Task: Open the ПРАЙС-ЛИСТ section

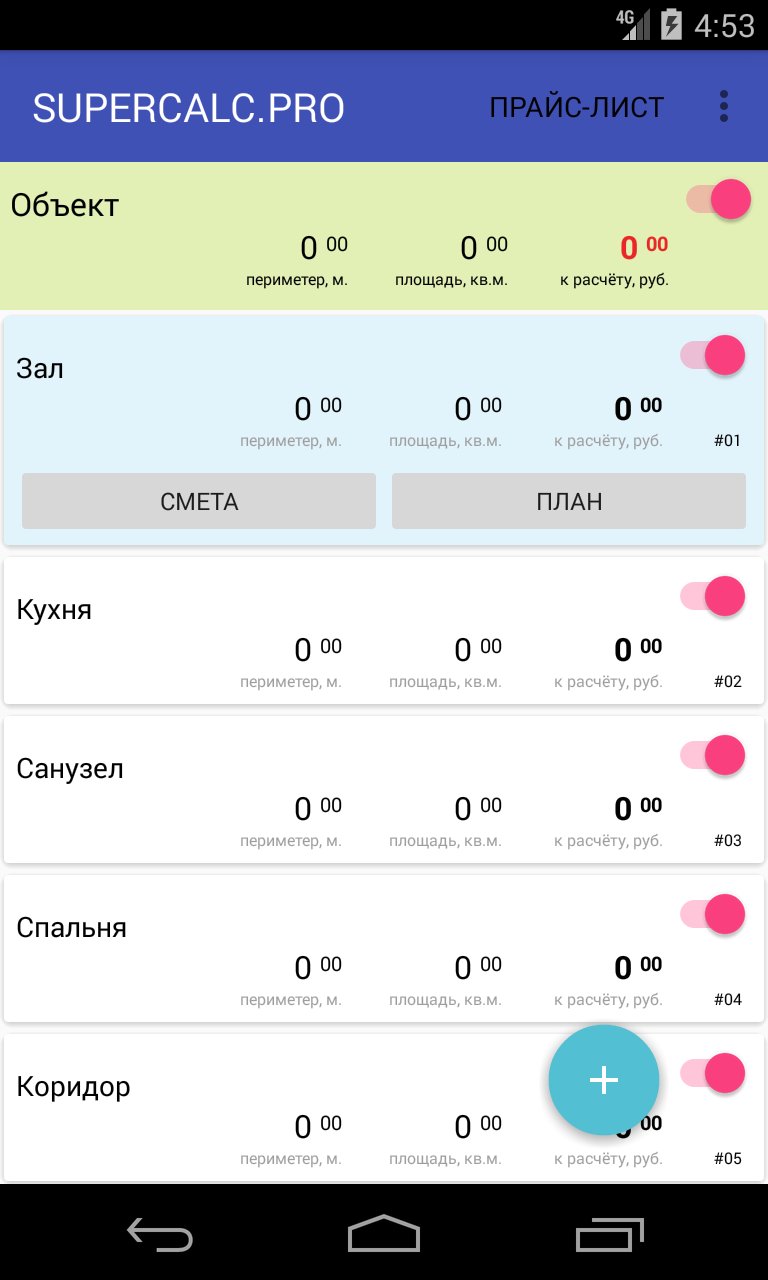Action: pyautogui.click(x=575, y=105)
